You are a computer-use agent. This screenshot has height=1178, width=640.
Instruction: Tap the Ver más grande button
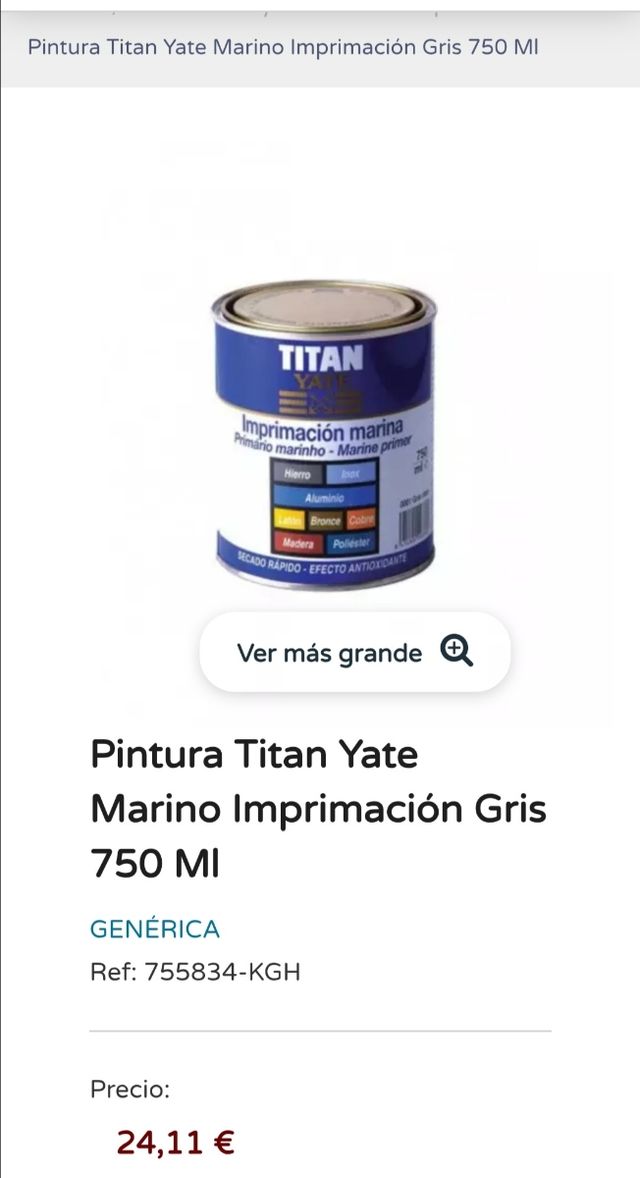tap(354, 653)
